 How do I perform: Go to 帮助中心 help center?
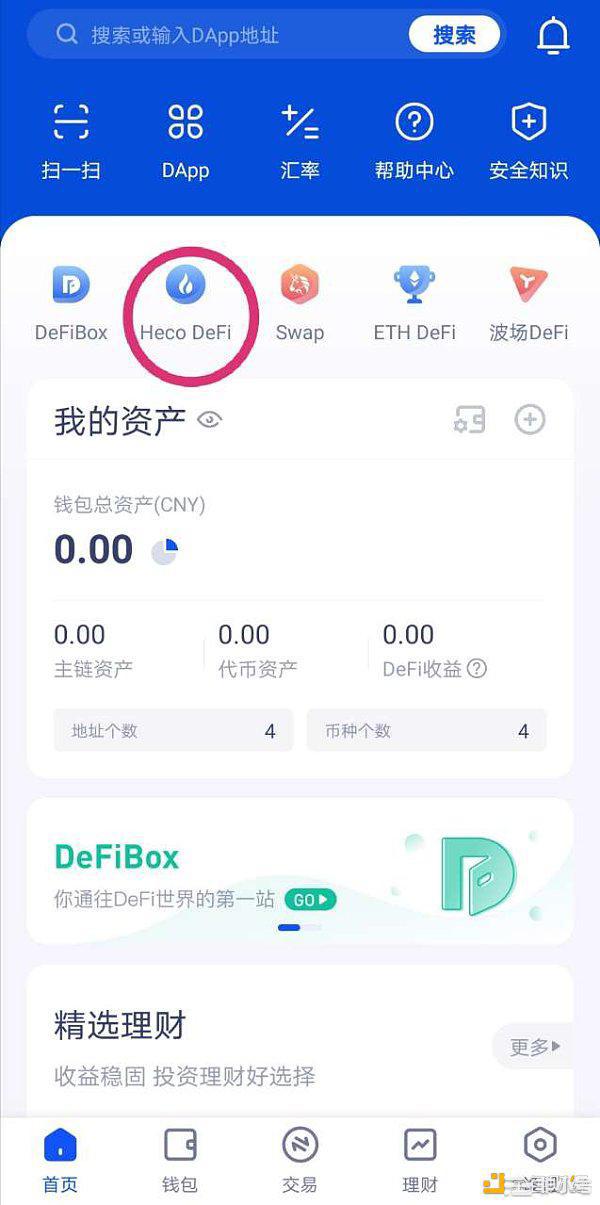pyautogui.click(x=414, y=141)
